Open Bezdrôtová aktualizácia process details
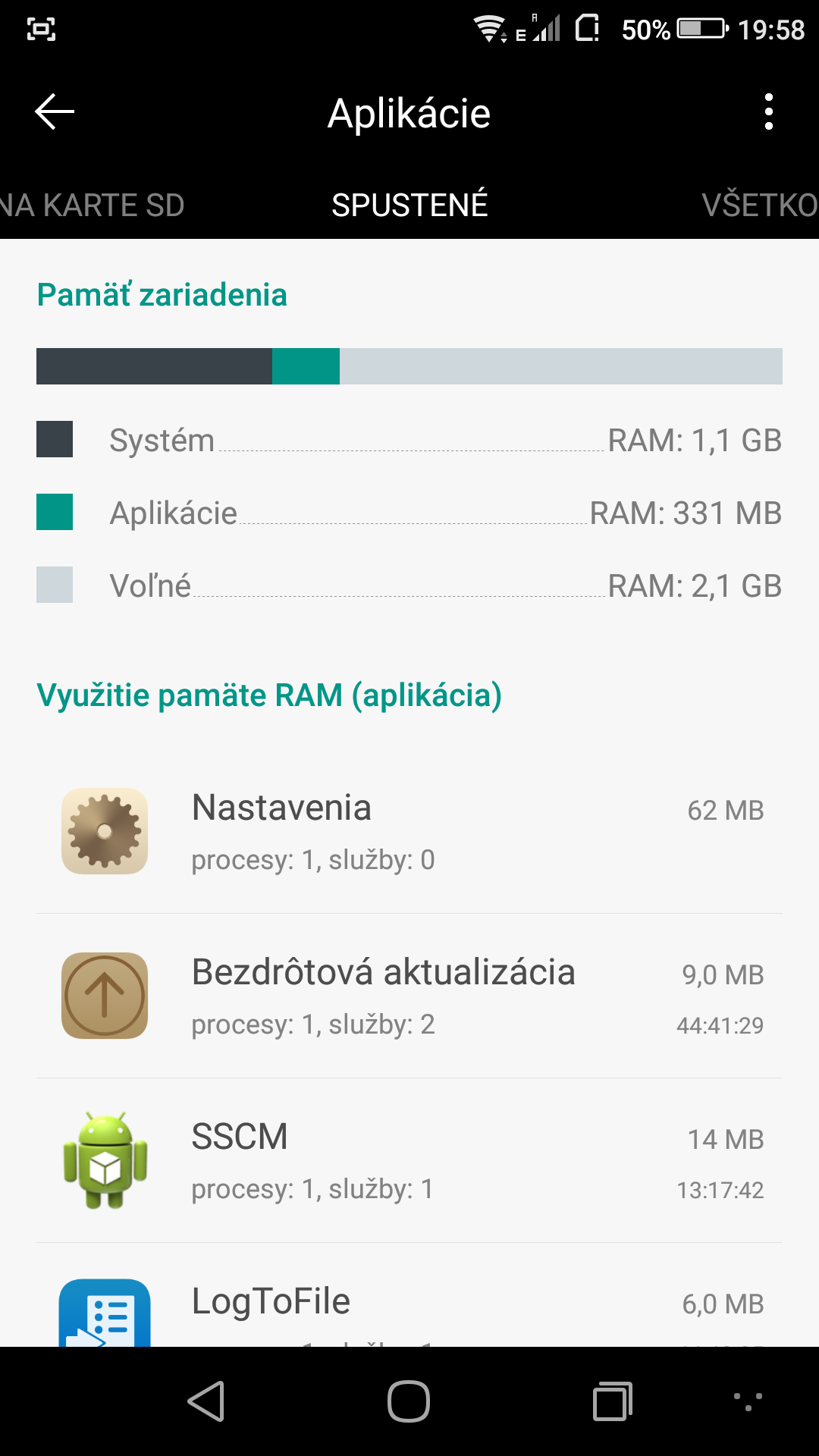The image size is (819, 1456). (409, 996)
